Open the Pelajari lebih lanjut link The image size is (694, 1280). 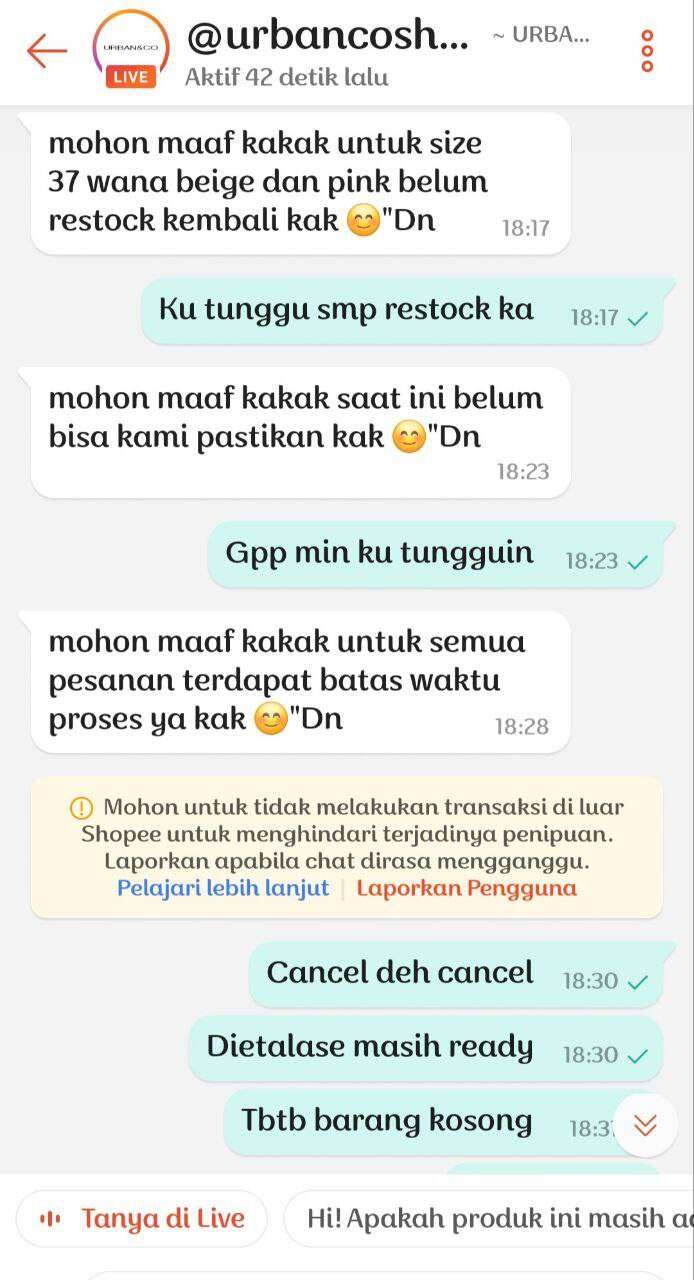(x=223, y=887)
